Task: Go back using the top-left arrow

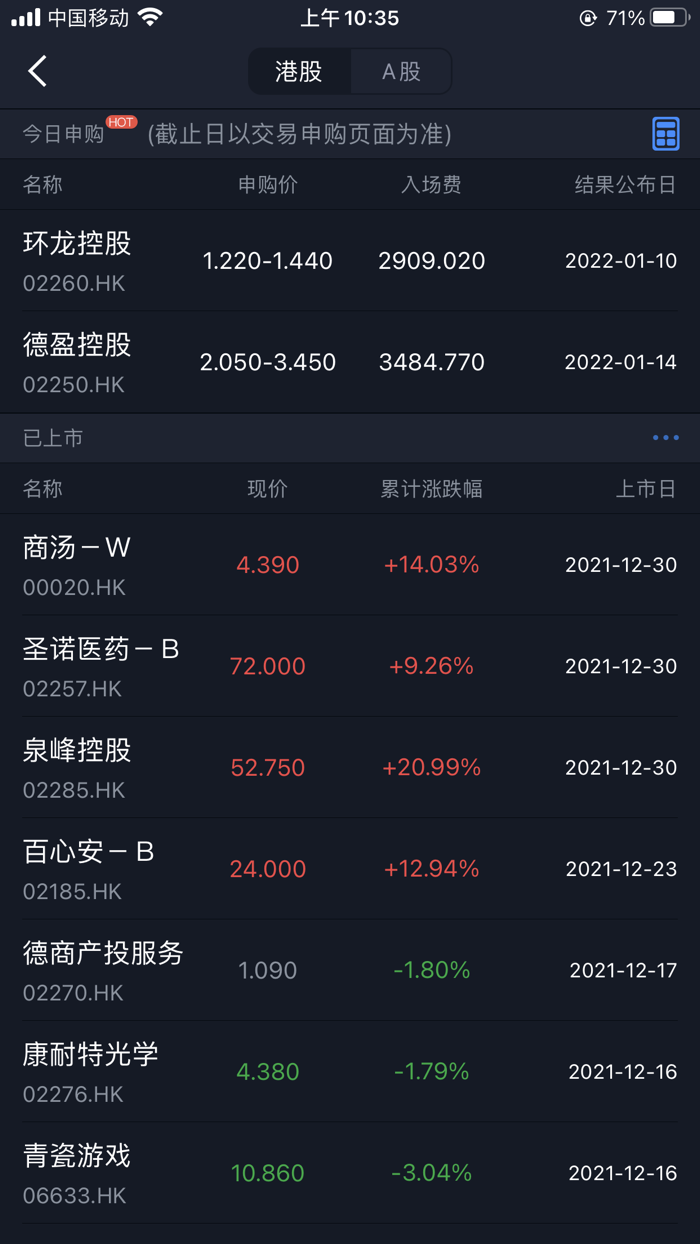Action: 38,71
